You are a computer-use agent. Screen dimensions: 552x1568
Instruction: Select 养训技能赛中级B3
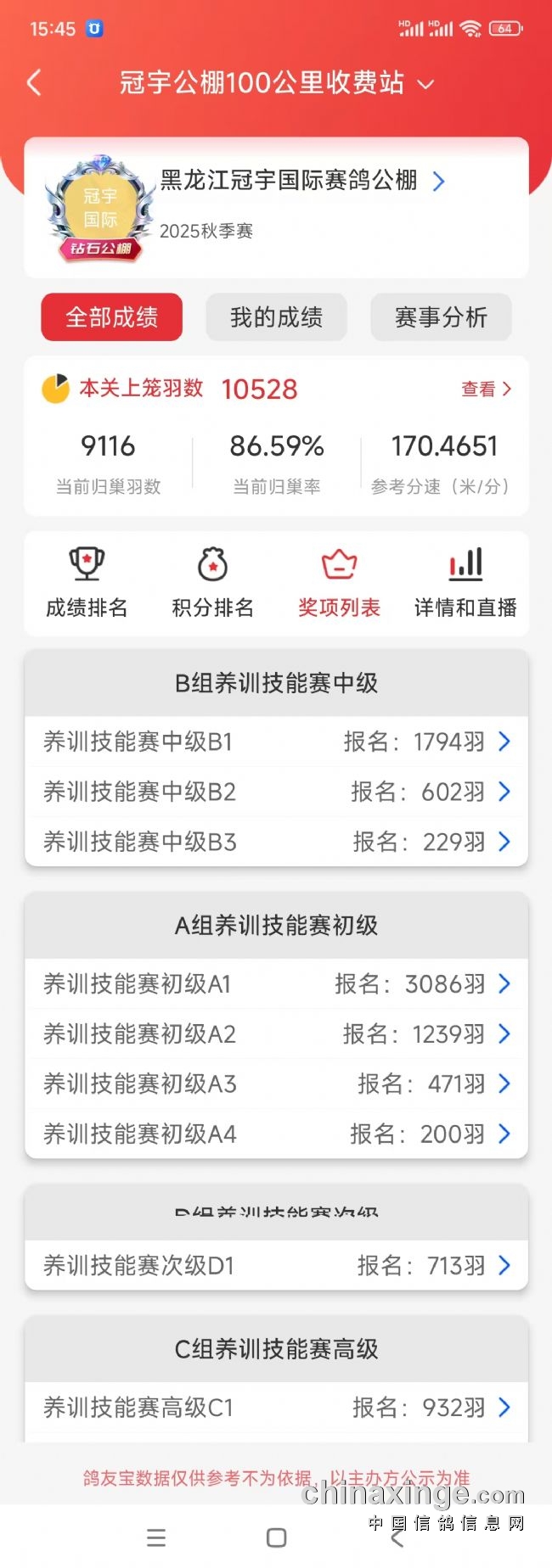point(276,842)
